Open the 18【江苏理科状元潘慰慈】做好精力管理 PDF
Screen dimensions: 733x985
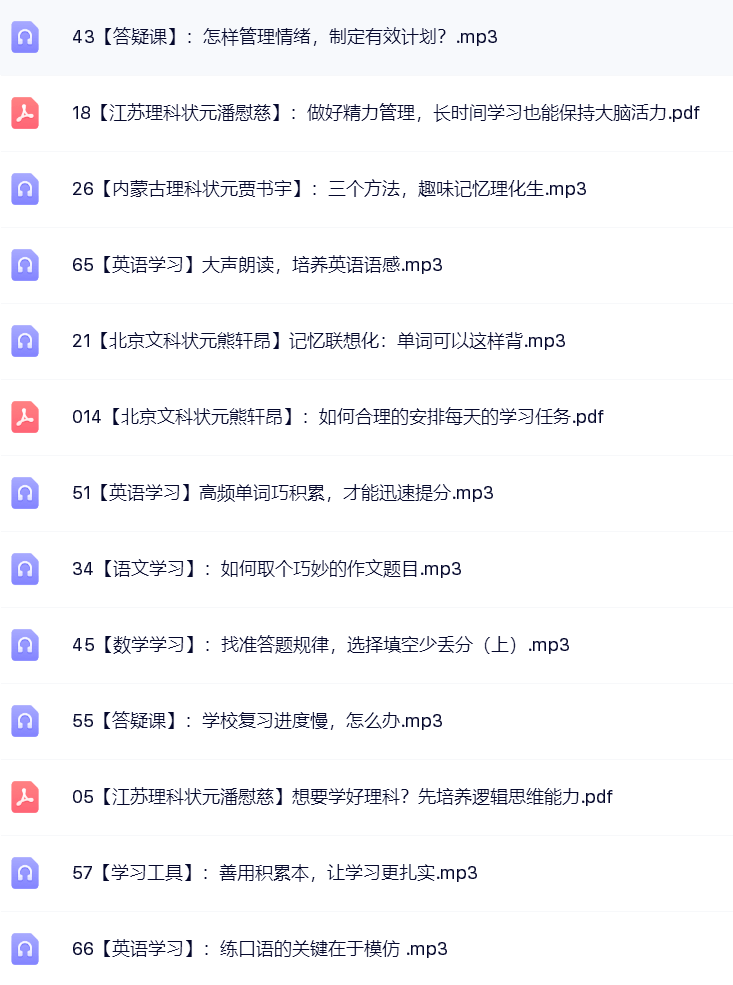click(385, 113)
